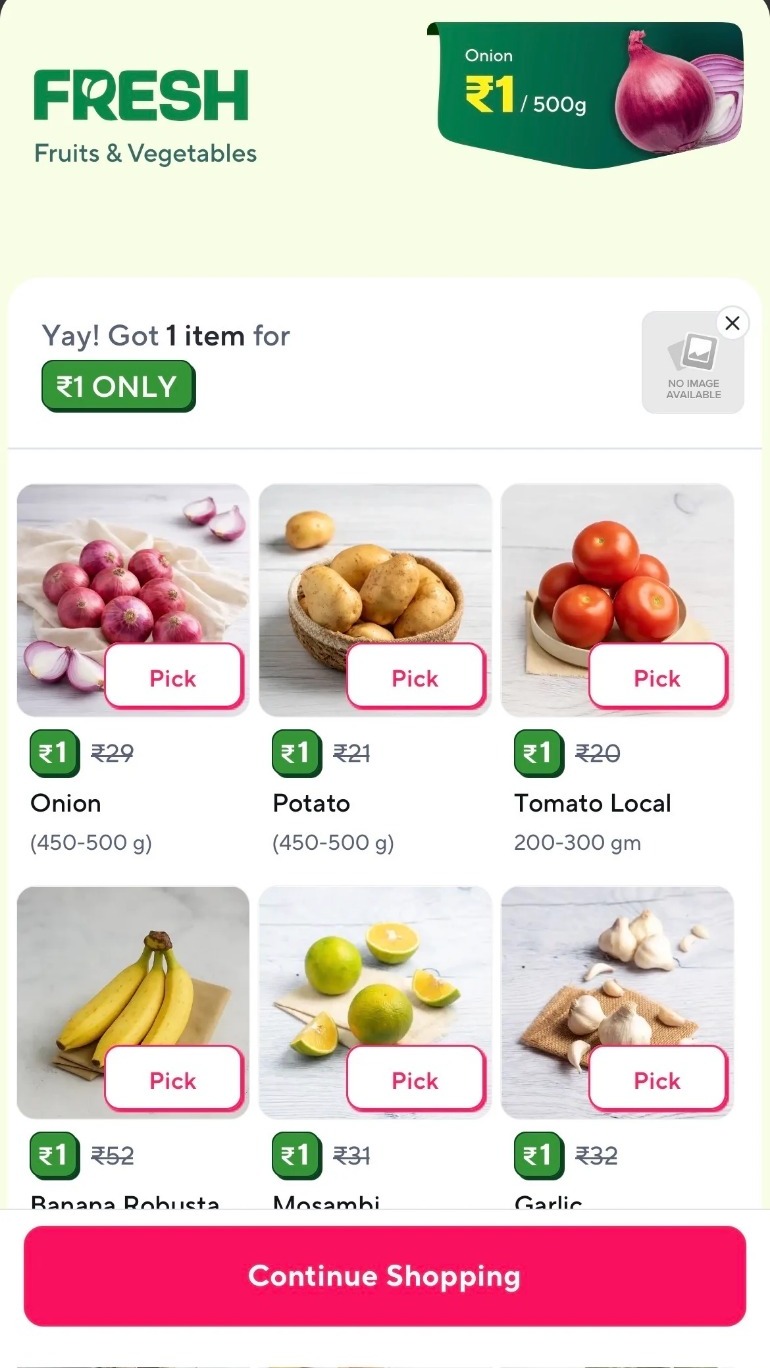Pick the Onion item
This screenshot has width=770, height=1368.
coord(173,677)
